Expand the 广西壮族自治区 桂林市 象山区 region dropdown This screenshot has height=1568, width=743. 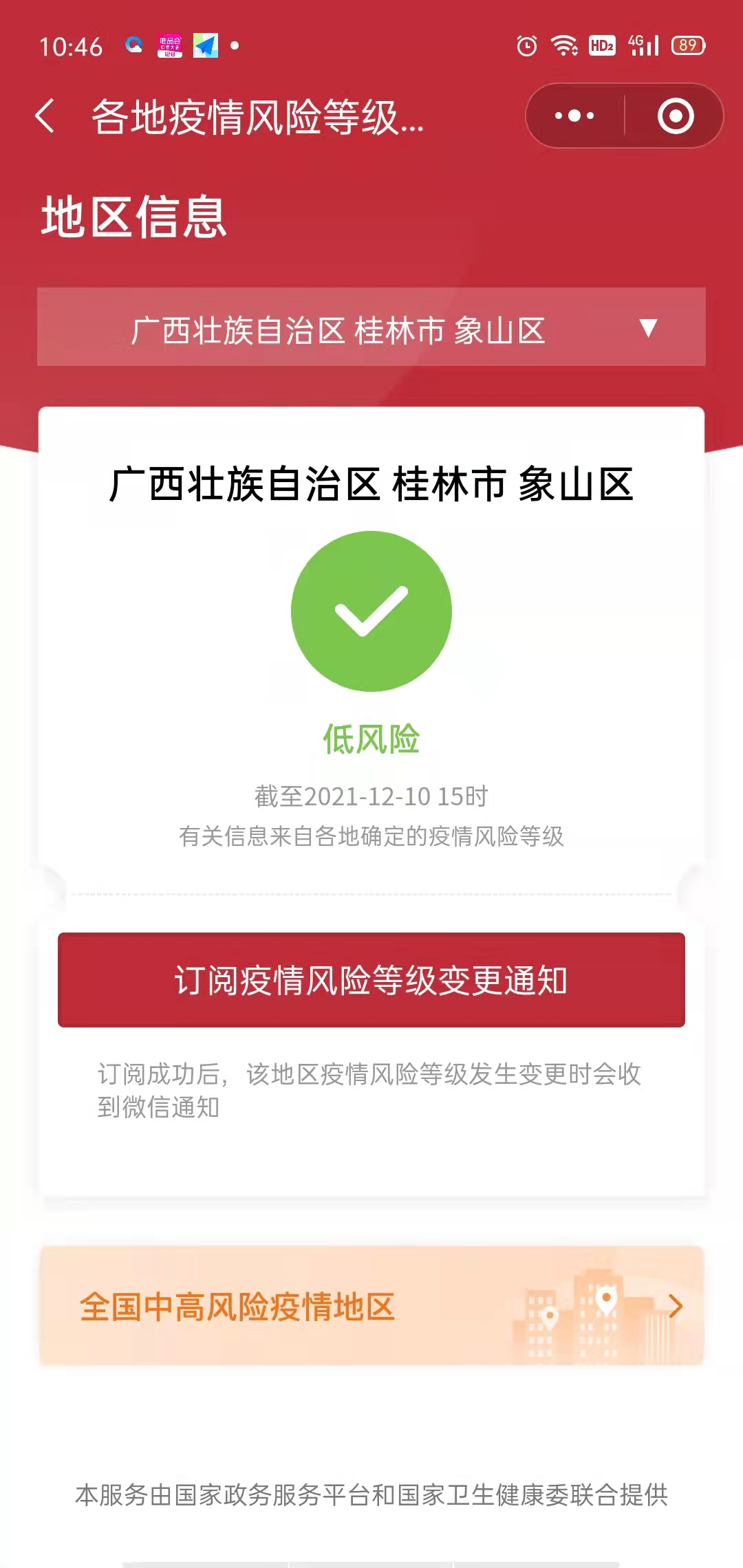[371, 327]
